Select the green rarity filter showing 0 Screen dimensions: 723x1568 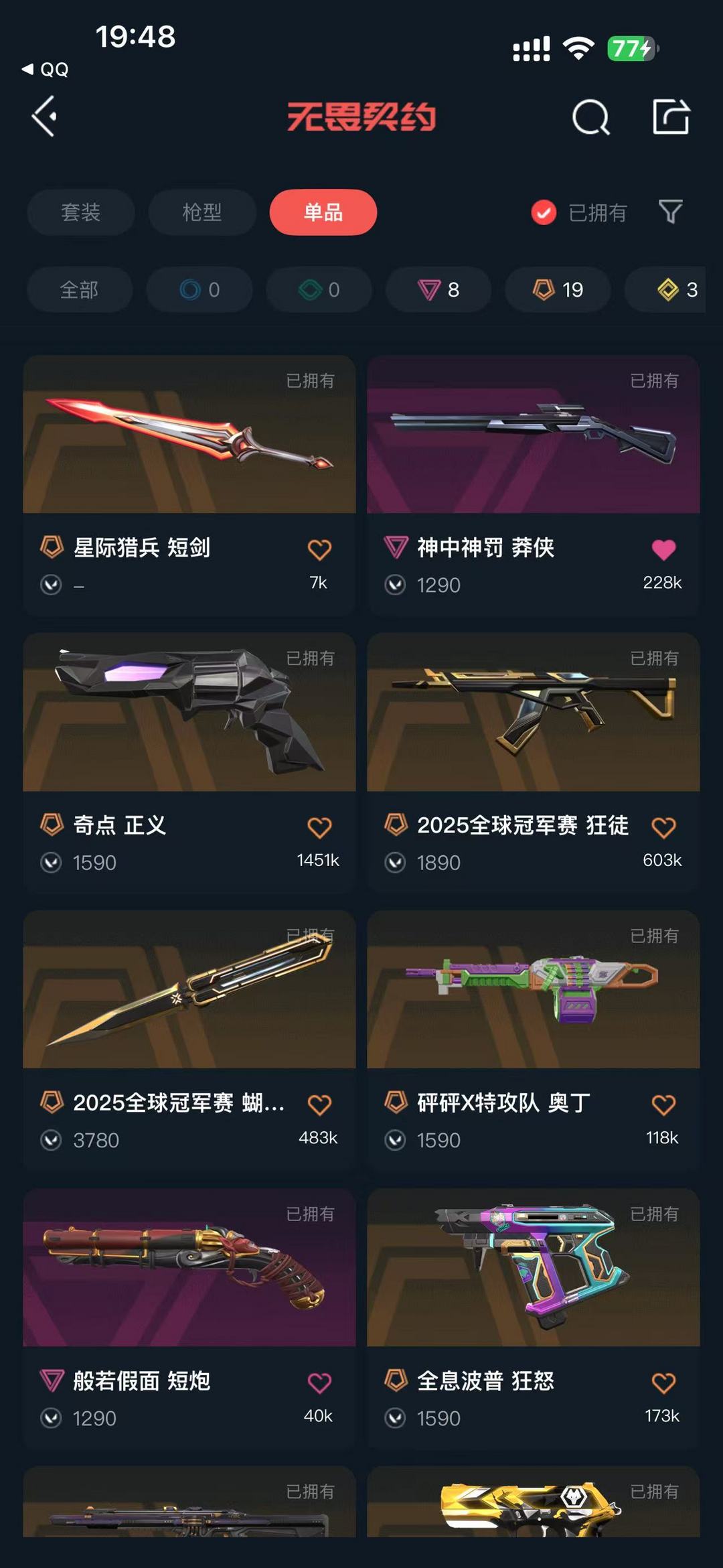[x=319, y=289]
